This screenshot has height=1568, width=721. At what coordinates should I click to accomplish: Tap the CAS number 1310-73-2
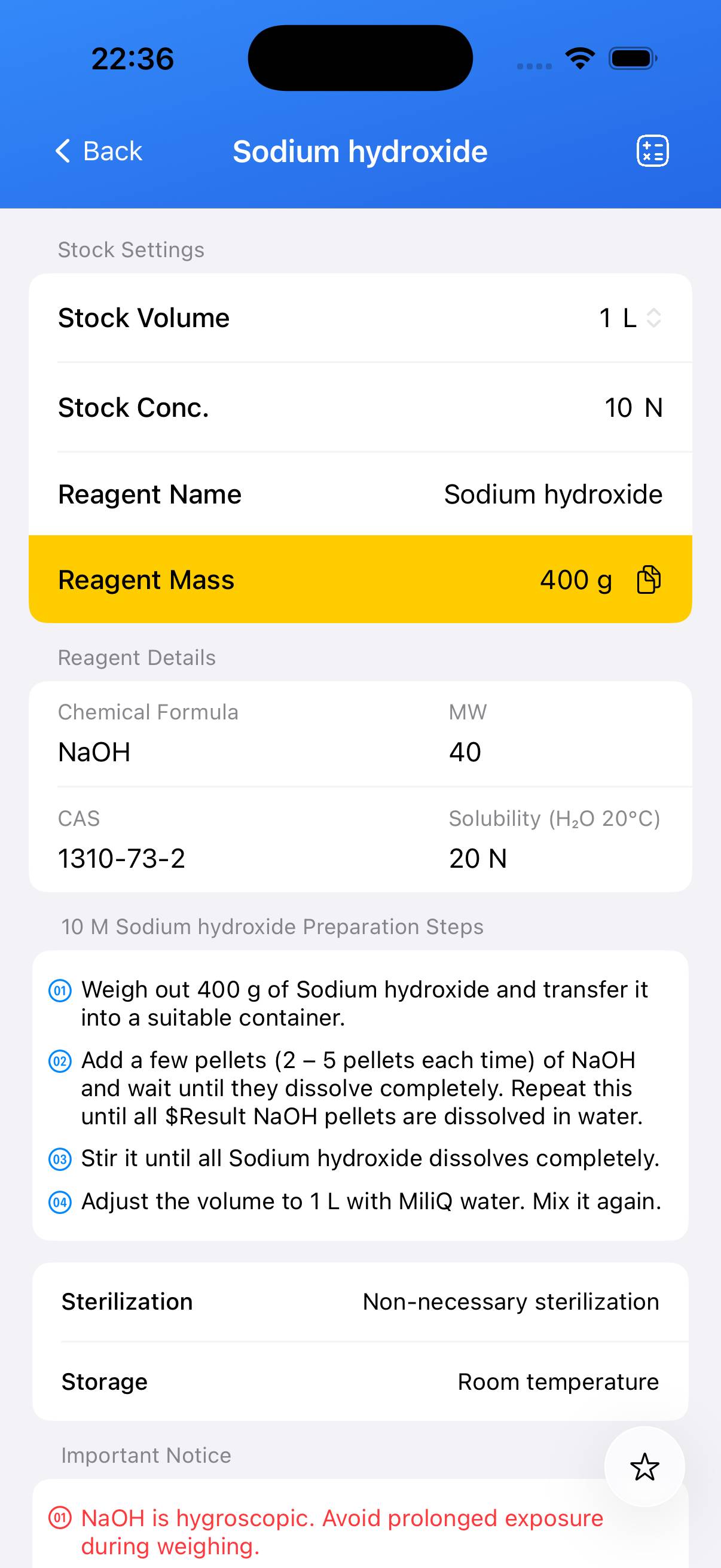(123, 858)
